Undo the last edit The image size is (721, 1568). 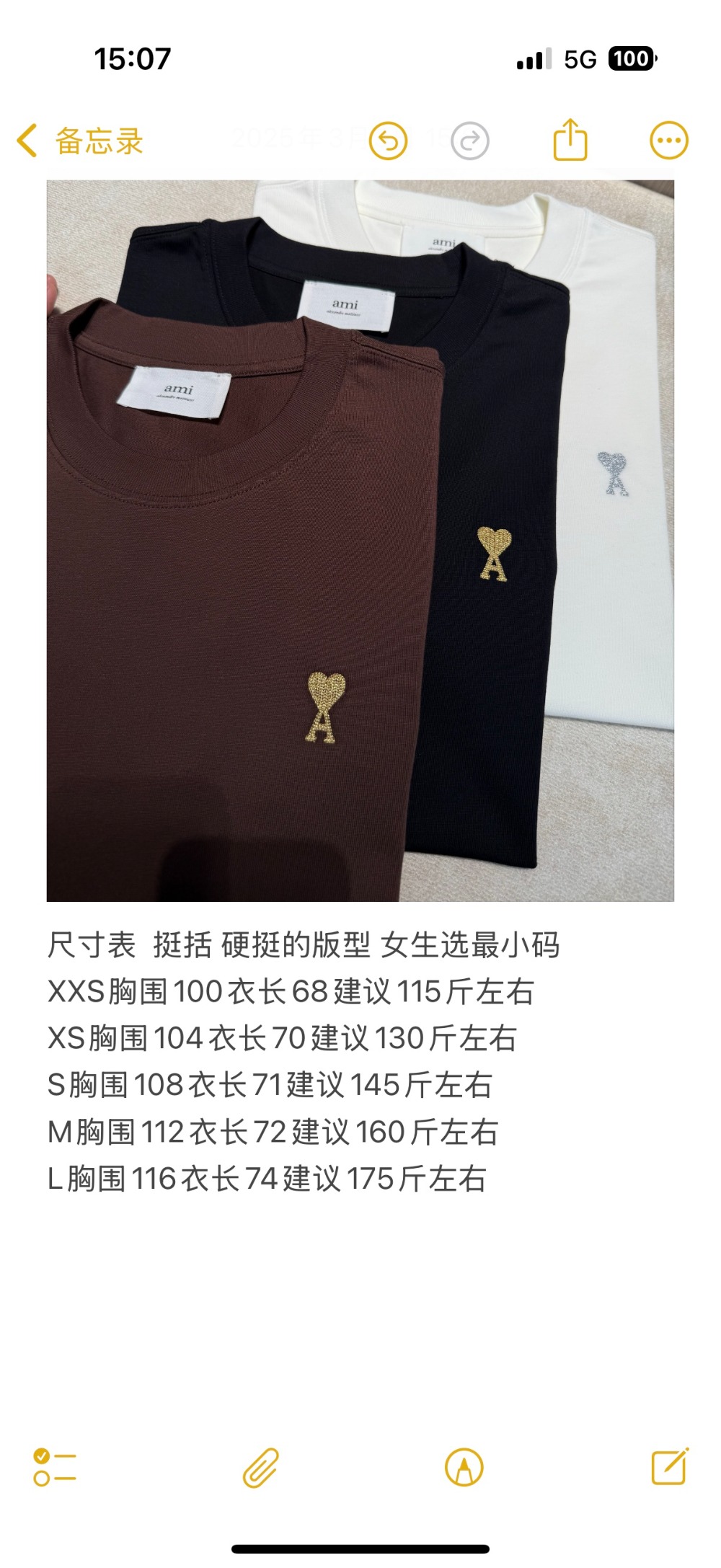(389, 141)
